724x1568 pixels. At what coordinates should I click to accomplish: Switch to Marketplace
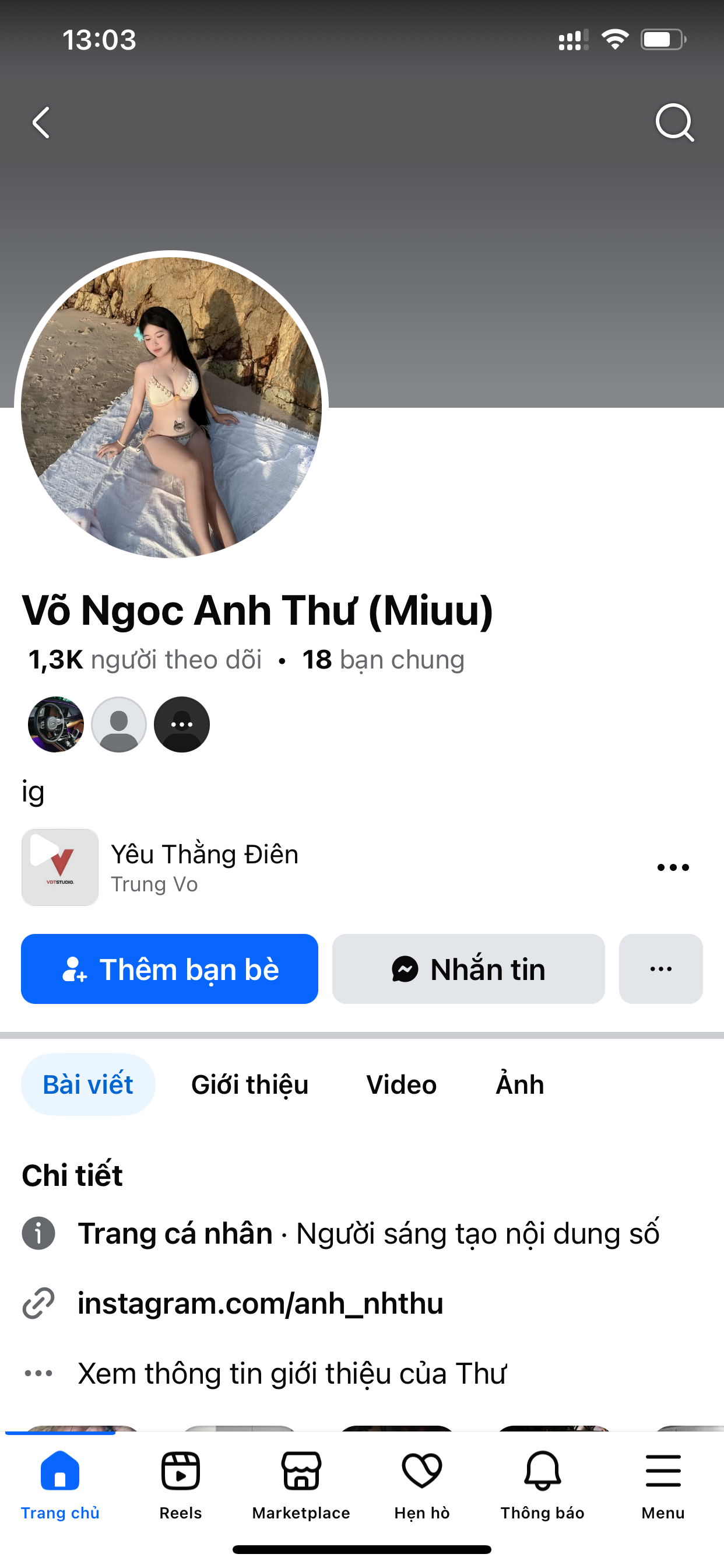click(301, 1484)
